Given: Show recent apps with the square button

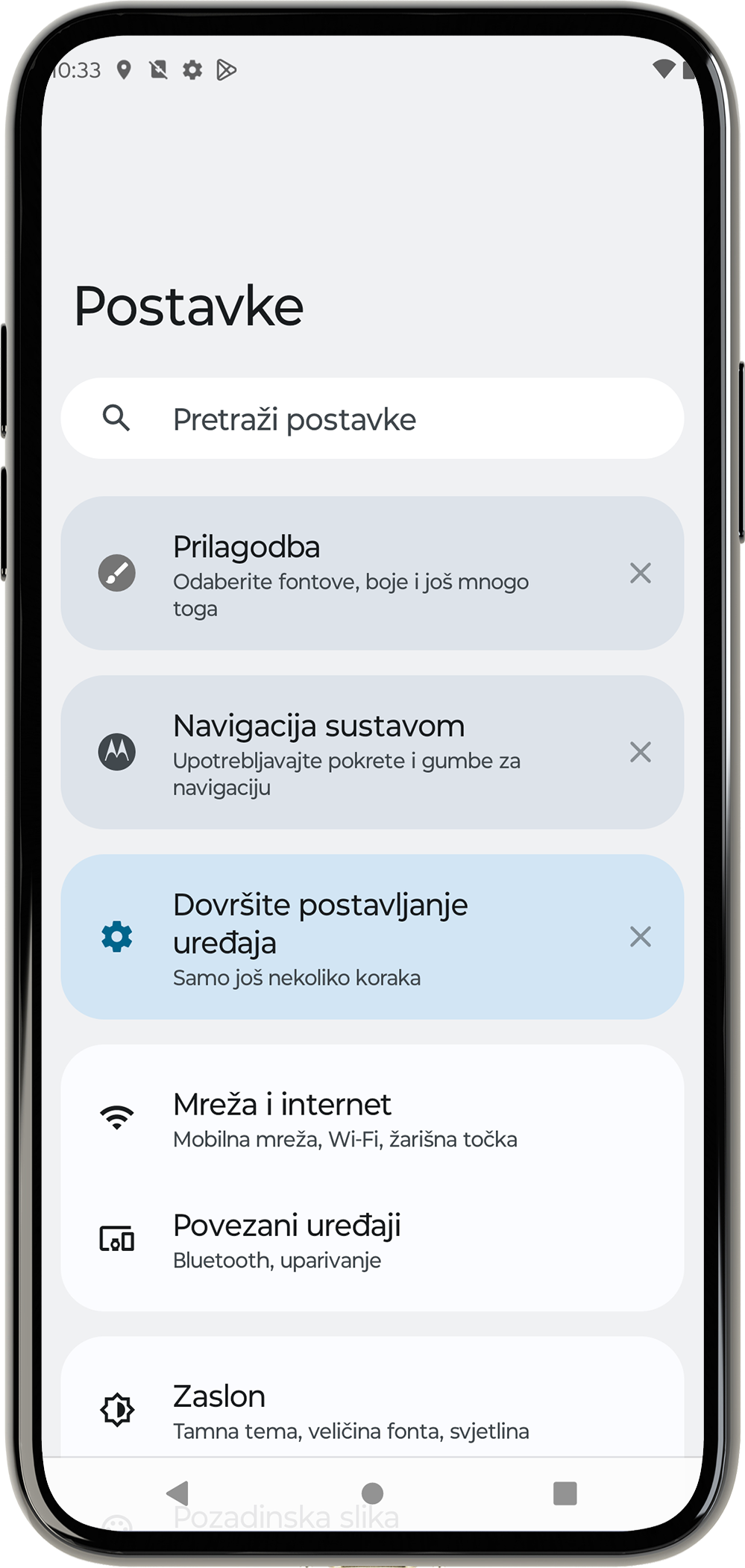Looking at the screenshot, I should (x=565, y=1493).
